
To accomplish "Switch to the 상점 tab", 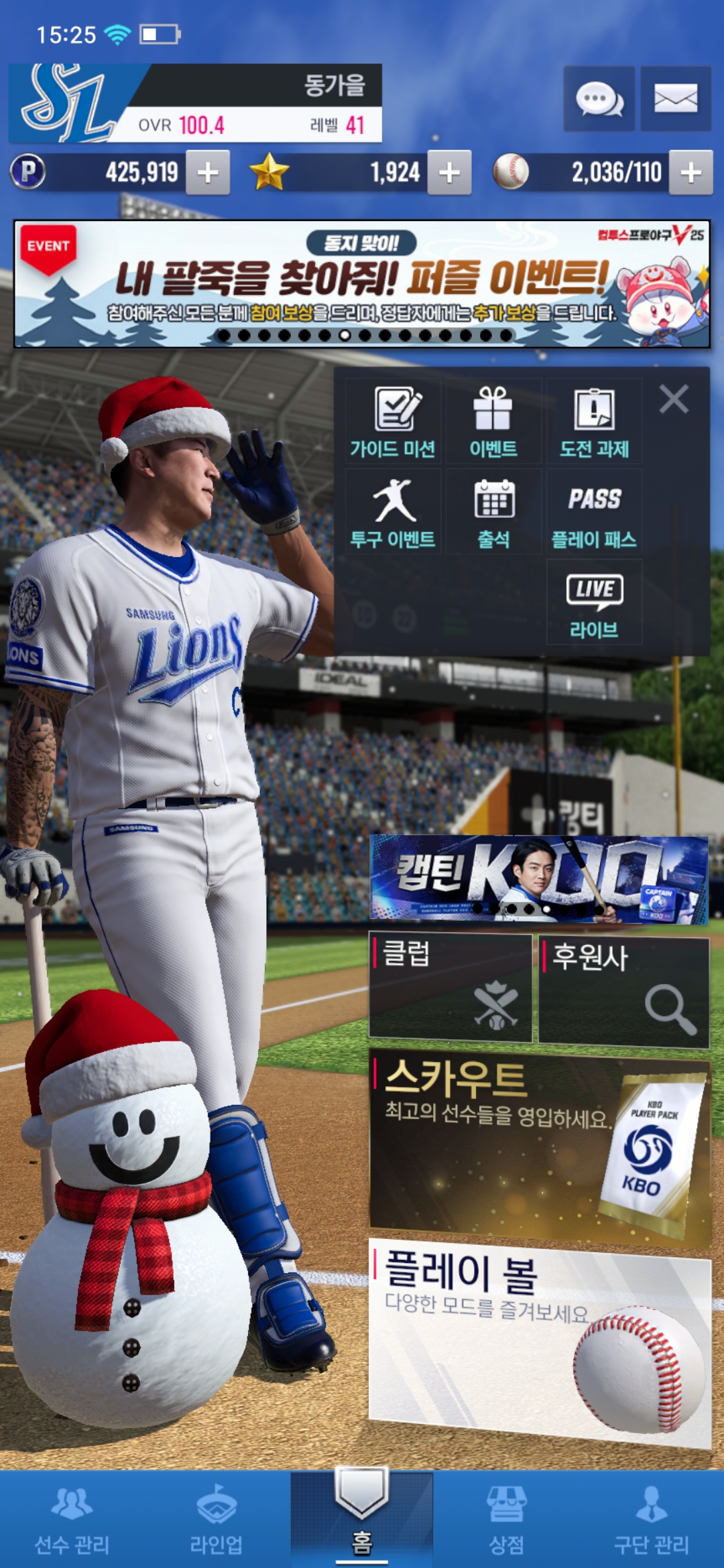I will coord(507,1521).
